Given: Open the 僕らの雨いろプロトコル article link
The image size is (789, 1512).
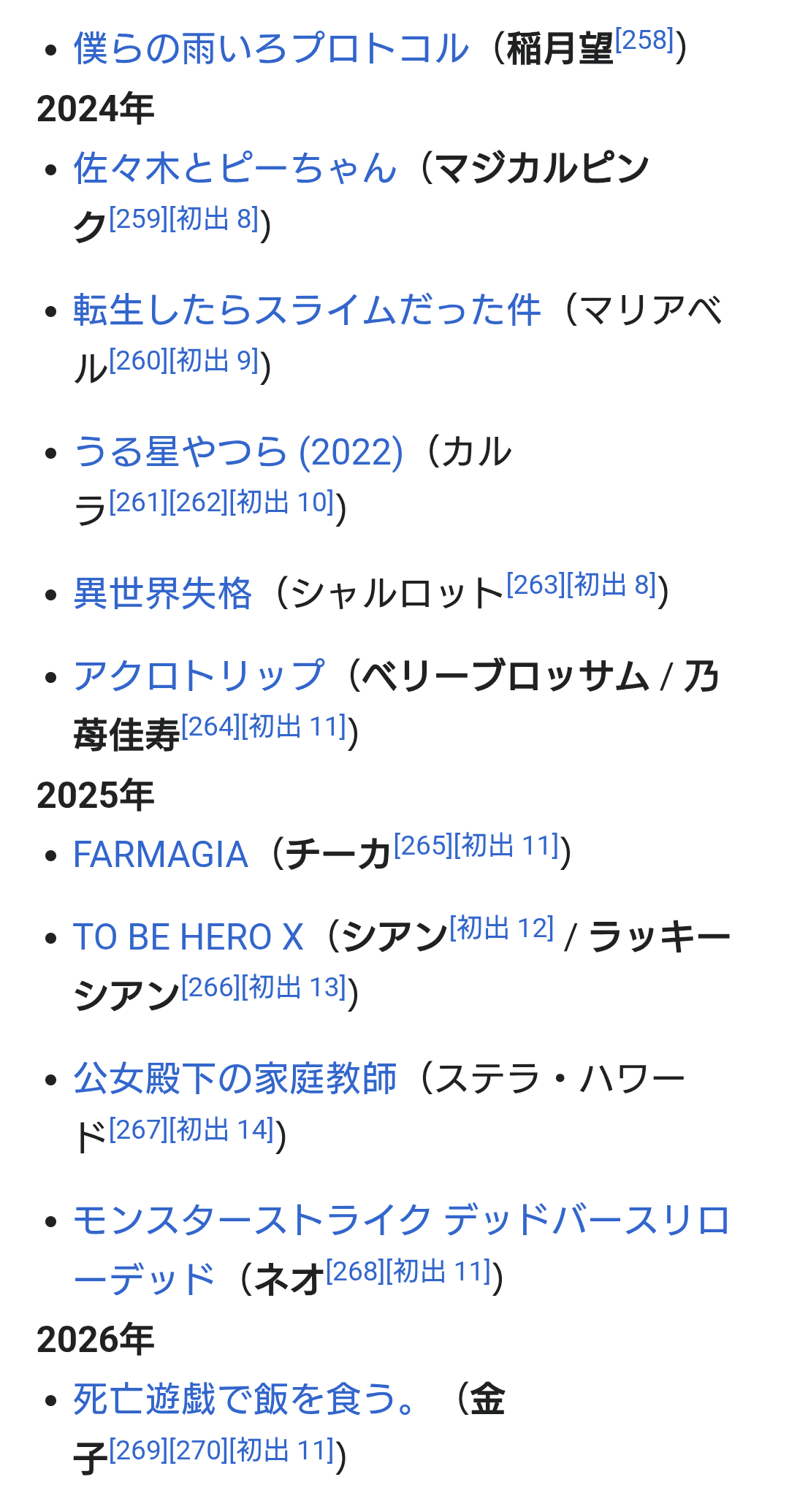Looking at the screenshot, I should click(270, 49).
